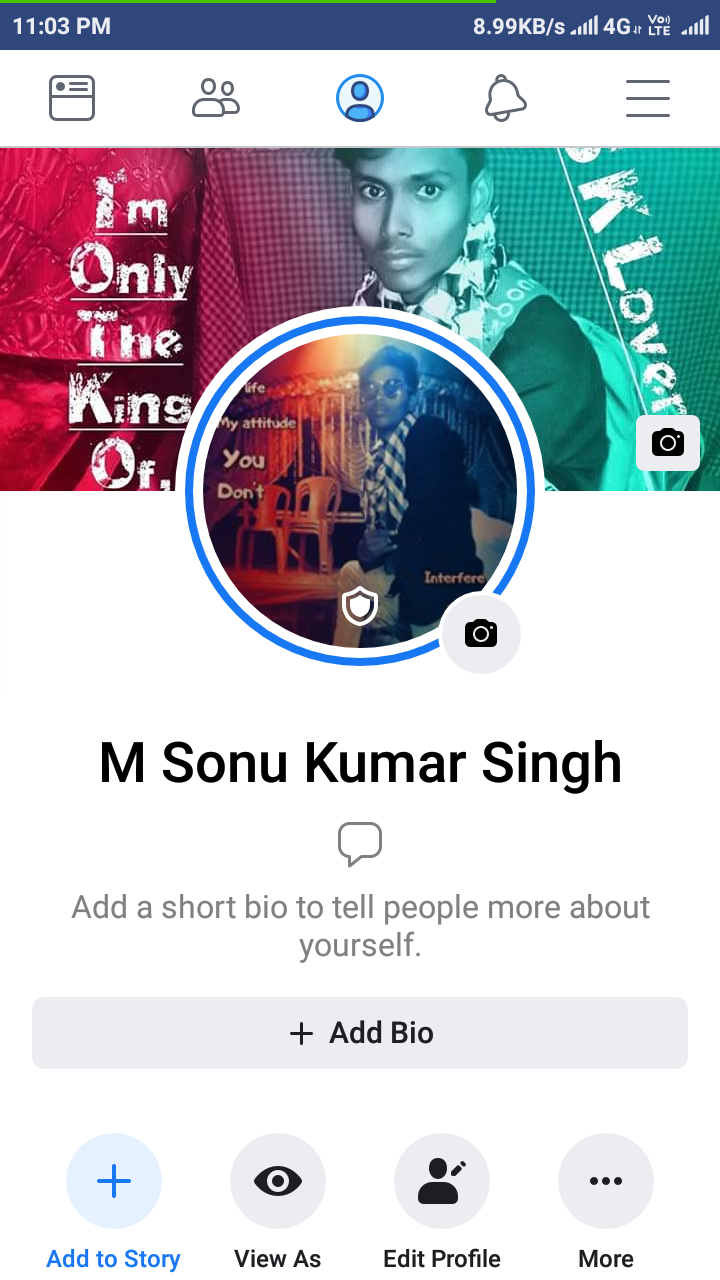Switch to the News Feed tab
The height and width of the screenshot is (1280, 720).
(72, 98)
